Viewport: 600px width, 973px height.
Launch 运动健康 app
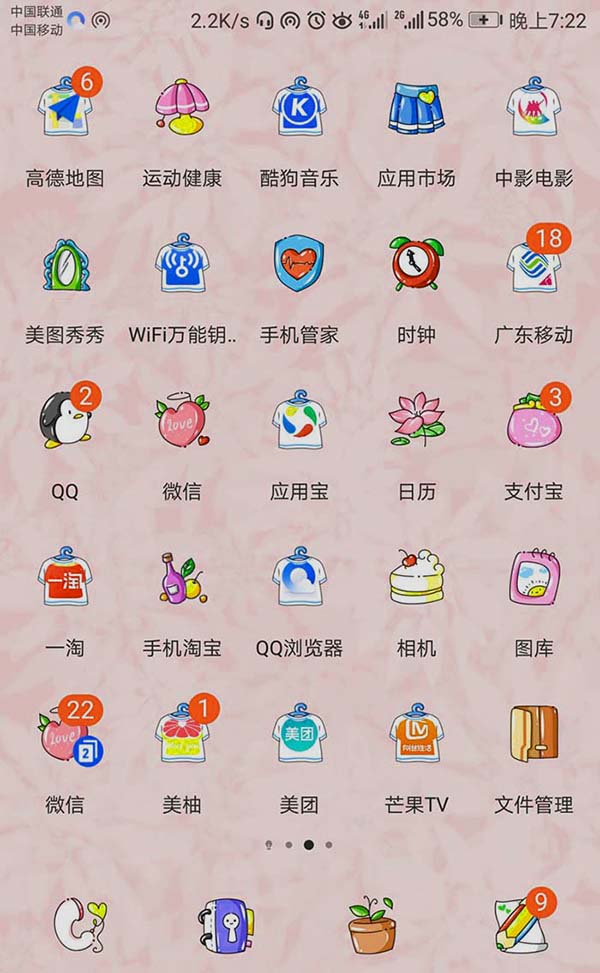(182, 108)
